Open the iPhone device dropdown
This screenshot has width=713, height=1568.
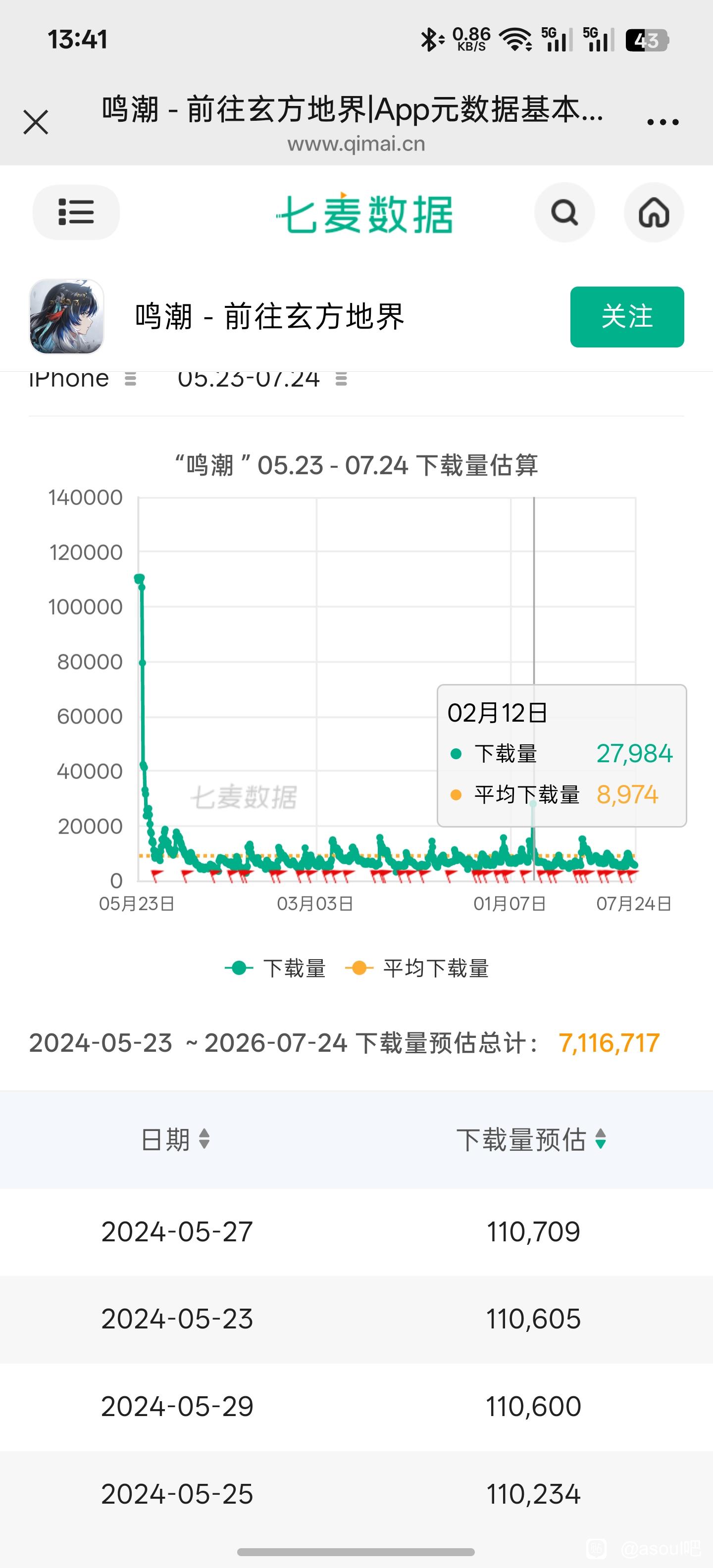(x=82, y=379)
